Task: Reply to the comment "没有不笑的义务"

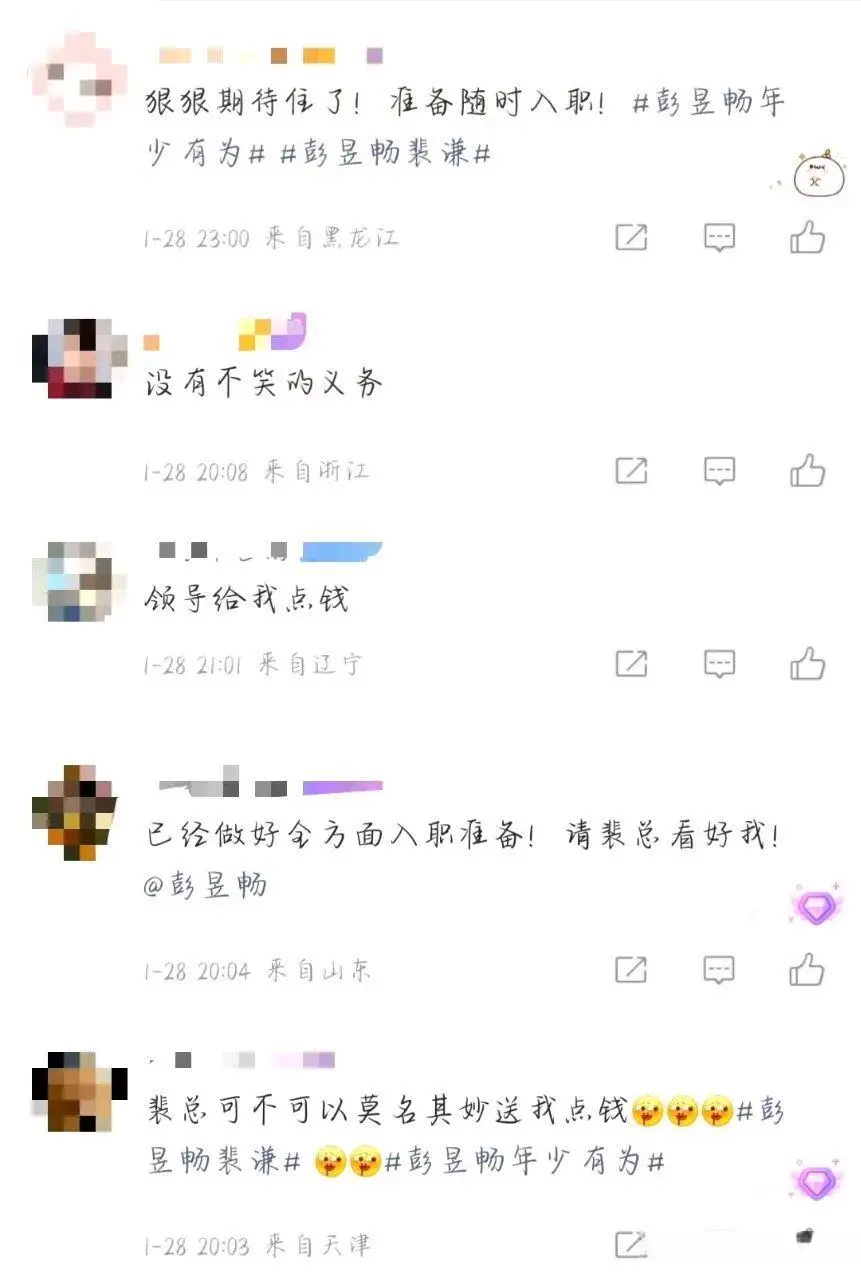Action: click(719, 470)
